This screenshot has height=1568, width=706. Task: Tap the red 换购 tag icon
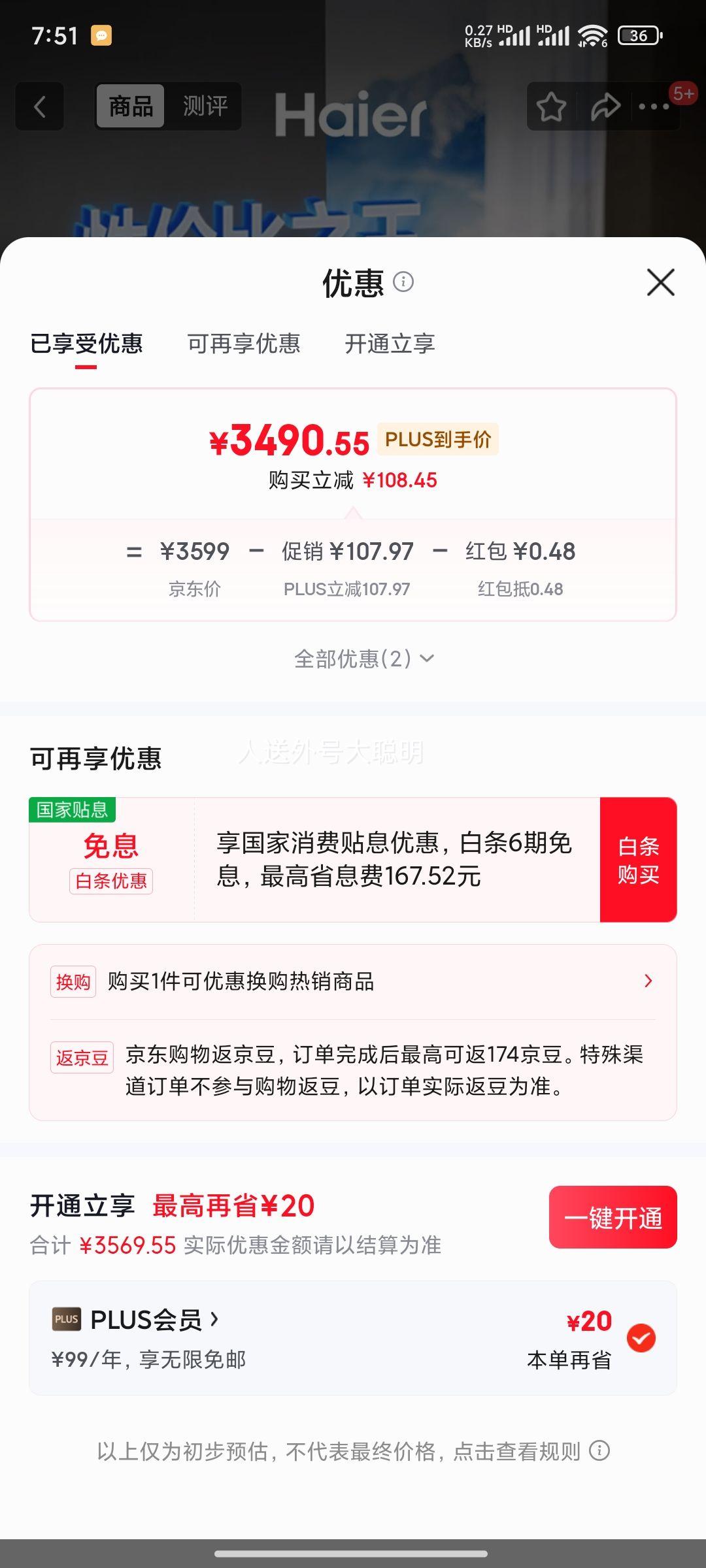coord(73,981)
